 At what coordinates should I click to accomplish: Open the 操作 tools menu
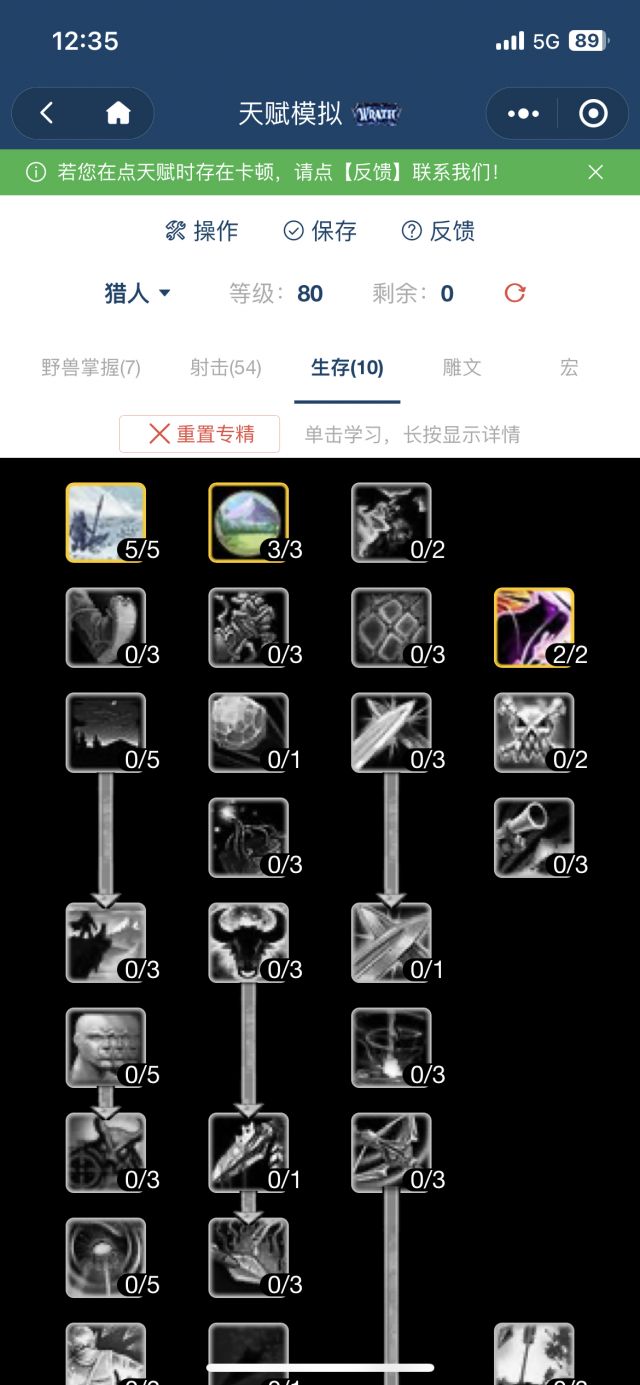pos(202,231)
